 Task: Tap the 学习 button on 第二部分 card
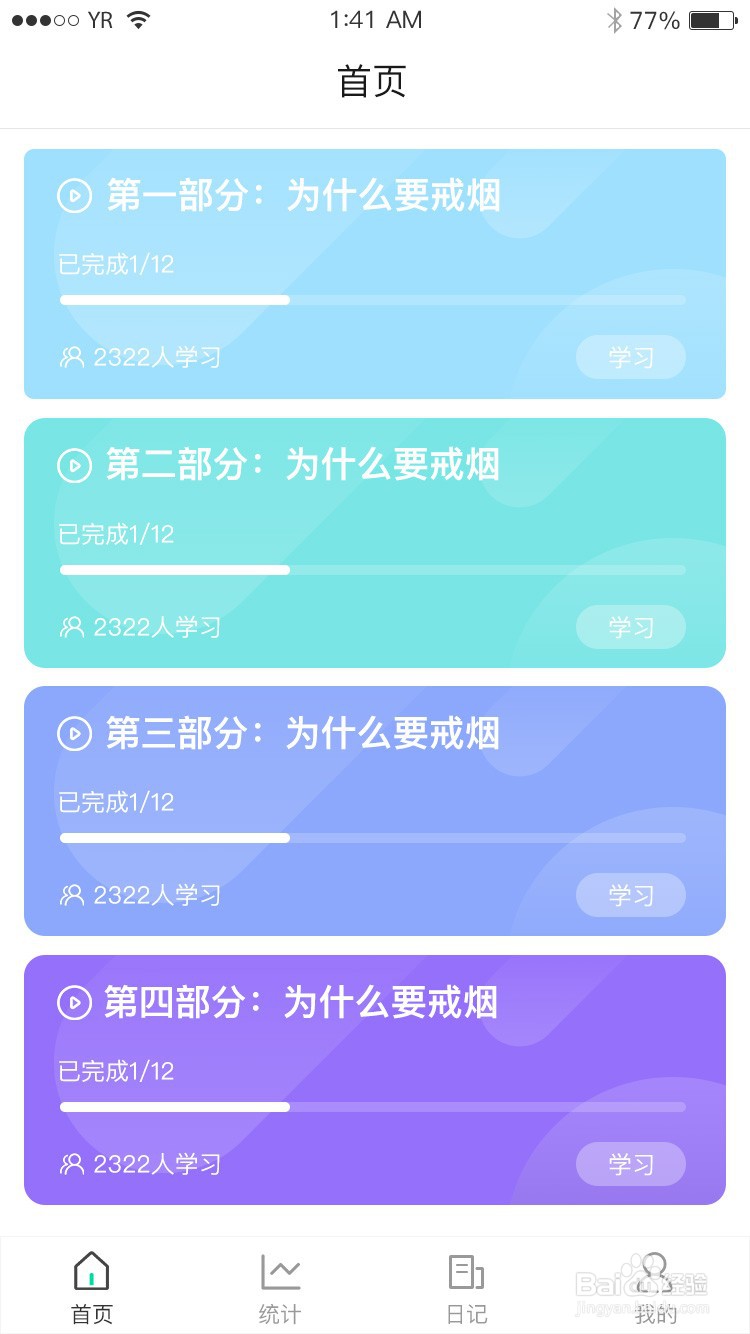[631, 627]
